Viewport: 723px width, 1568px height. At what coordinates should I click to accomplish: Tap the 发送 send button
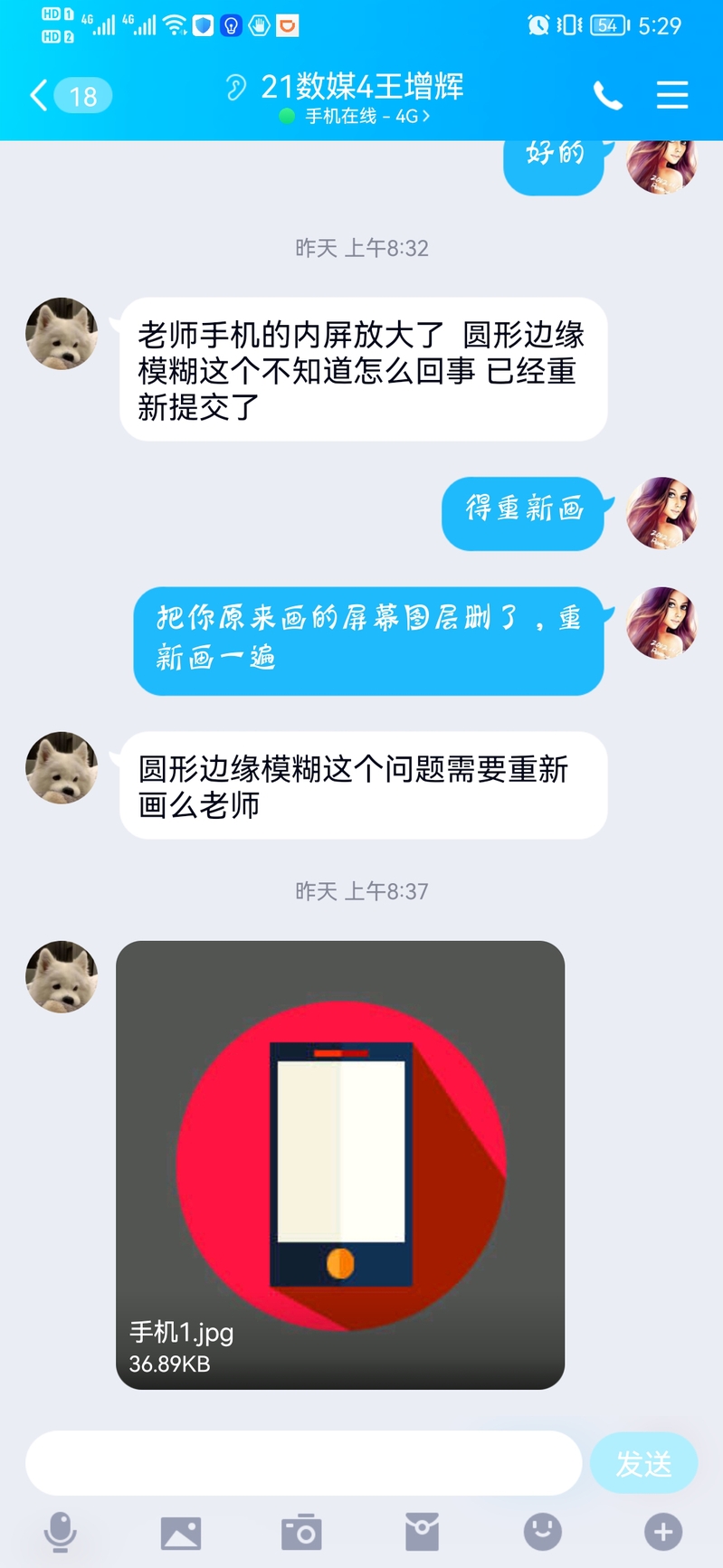[643, 1463]
